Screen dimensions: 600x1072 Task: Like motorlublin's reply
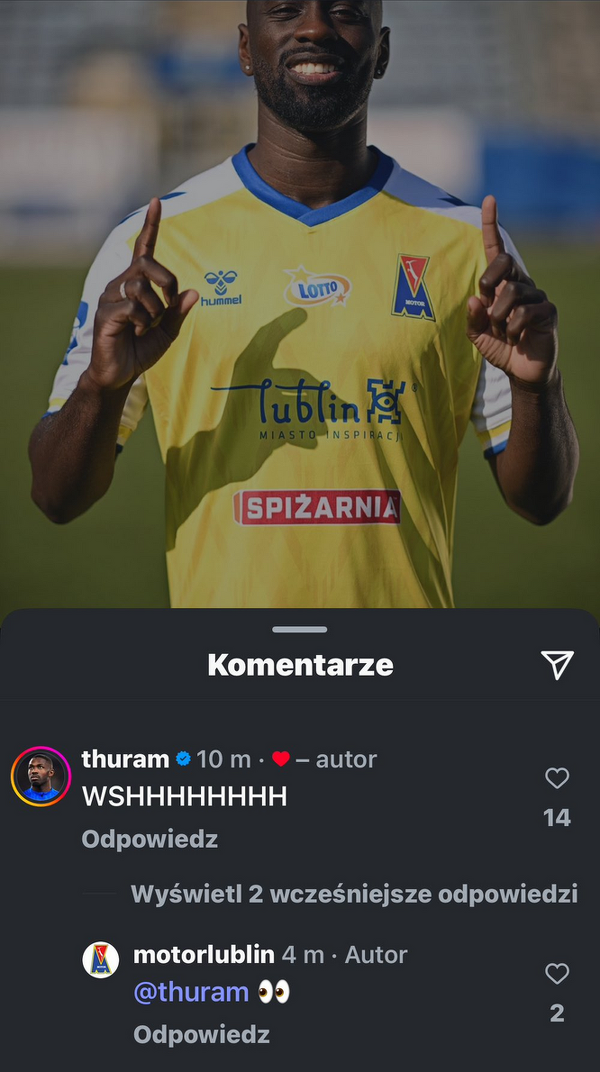click(x=557, y=974)
